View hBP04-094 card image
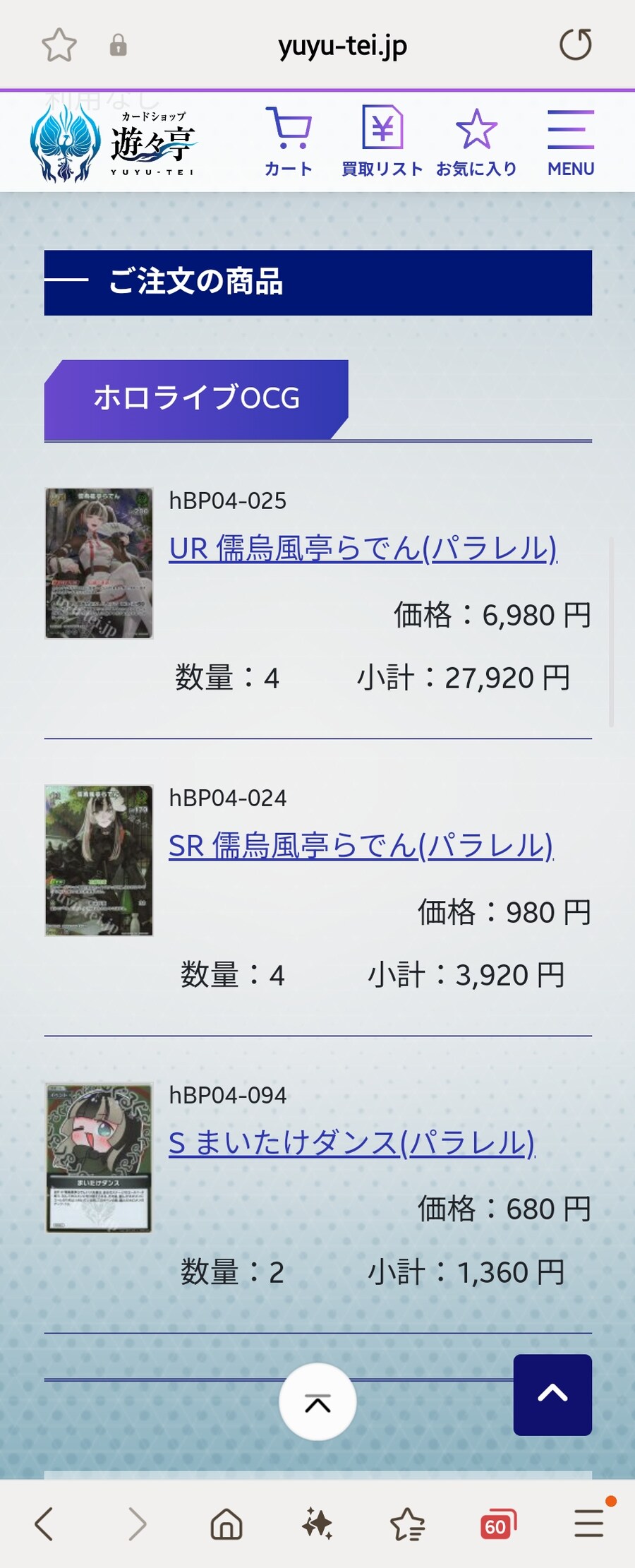Screen dimensions: 635x1568 coord(99,1158)
